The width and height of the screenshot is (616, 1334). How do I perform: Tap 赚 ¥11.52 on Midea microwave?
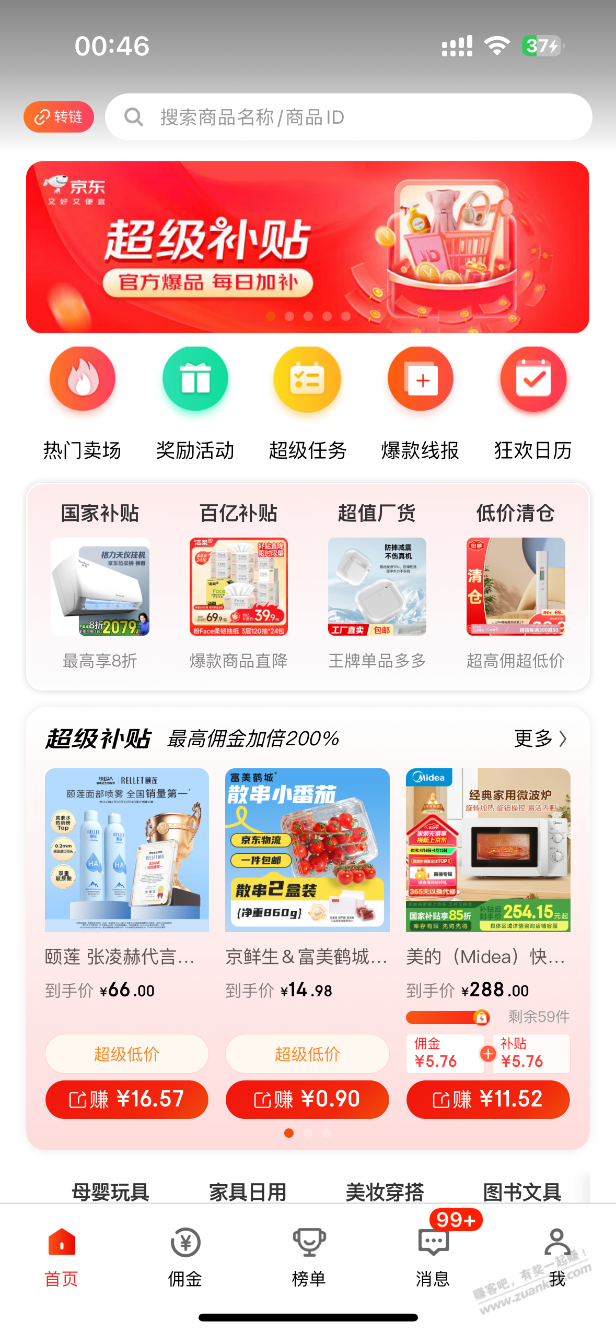pos(488,1100)
